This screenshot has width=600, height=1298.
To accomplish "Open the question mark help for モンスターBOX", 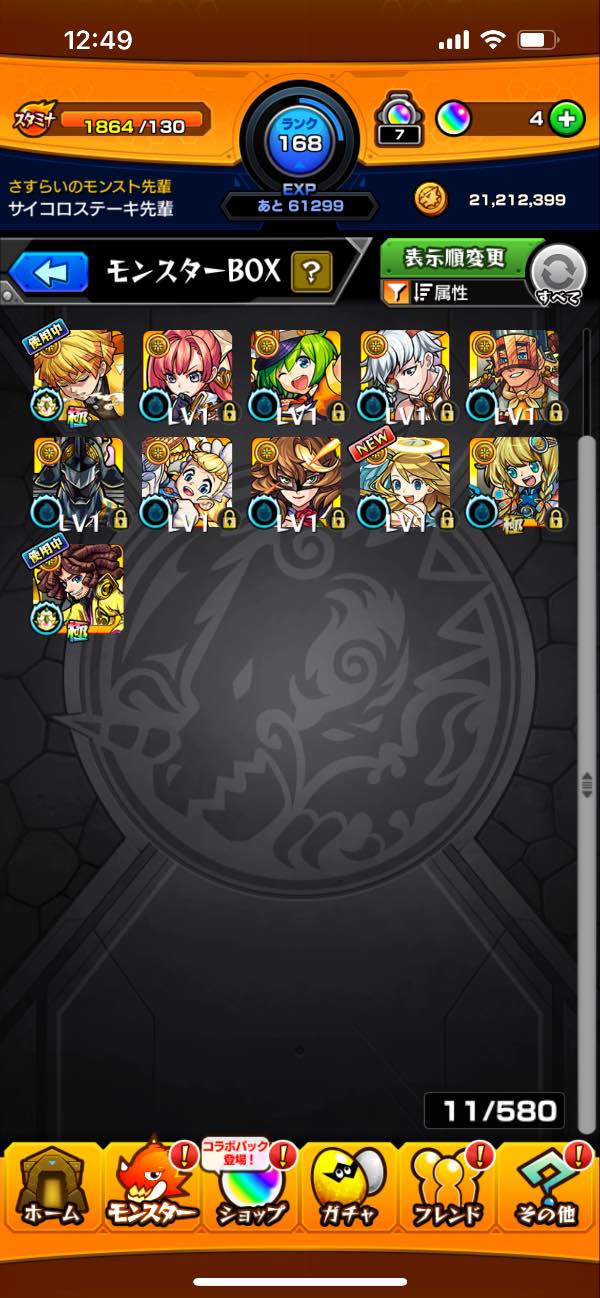I will click(311, 271).
